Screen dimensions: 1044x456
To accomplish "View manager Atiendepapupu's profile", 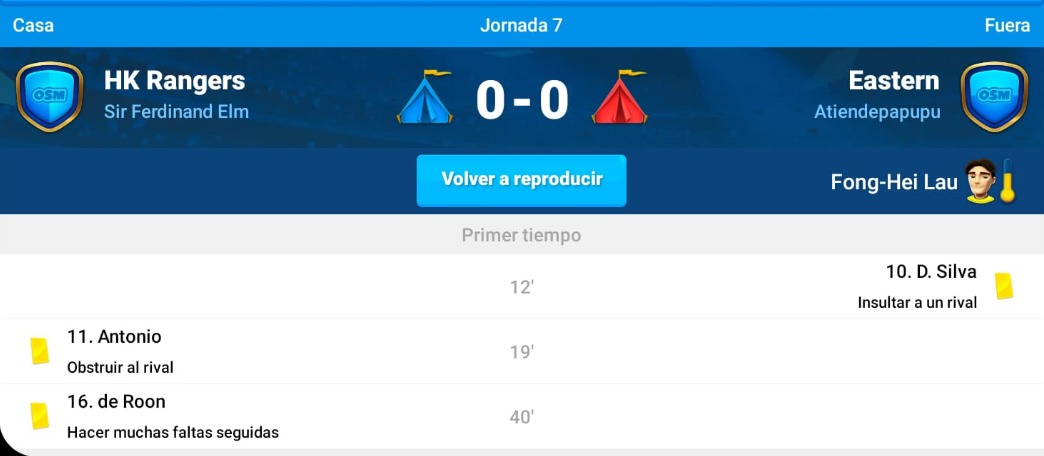I will click(877, 112).
